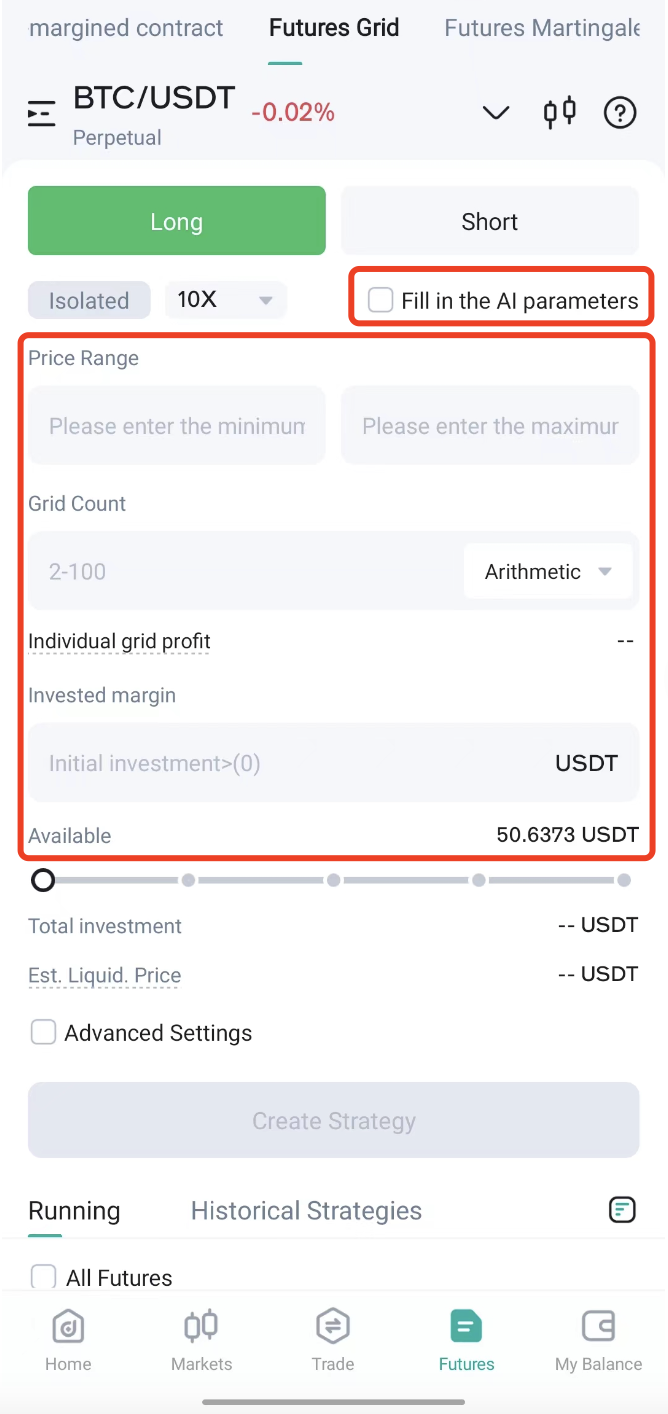Open the My Balance tab
This screenshot has width=668, height=1414.
[x=598, y=1341]
